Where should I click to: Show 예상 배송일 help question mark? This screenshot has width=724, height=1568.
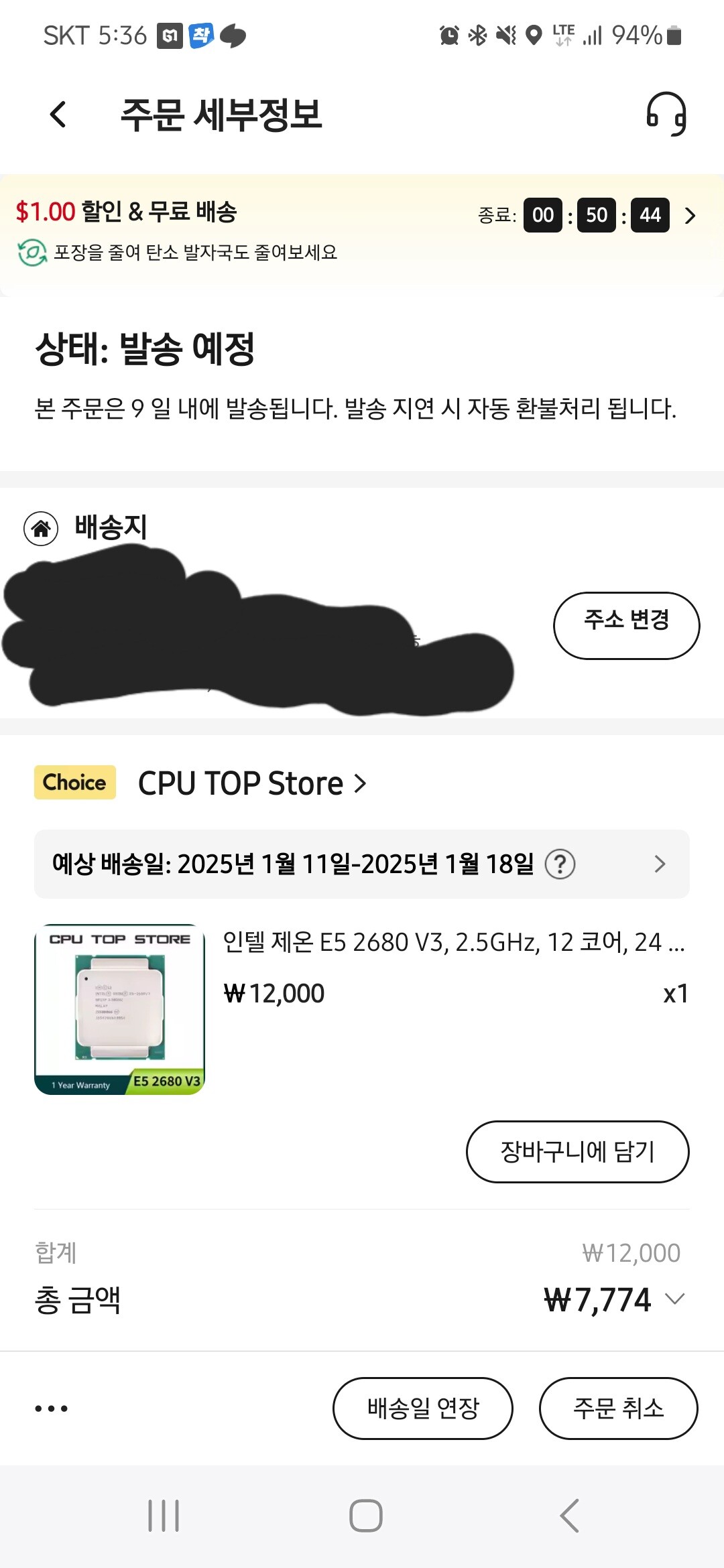(x=560, y=864)
